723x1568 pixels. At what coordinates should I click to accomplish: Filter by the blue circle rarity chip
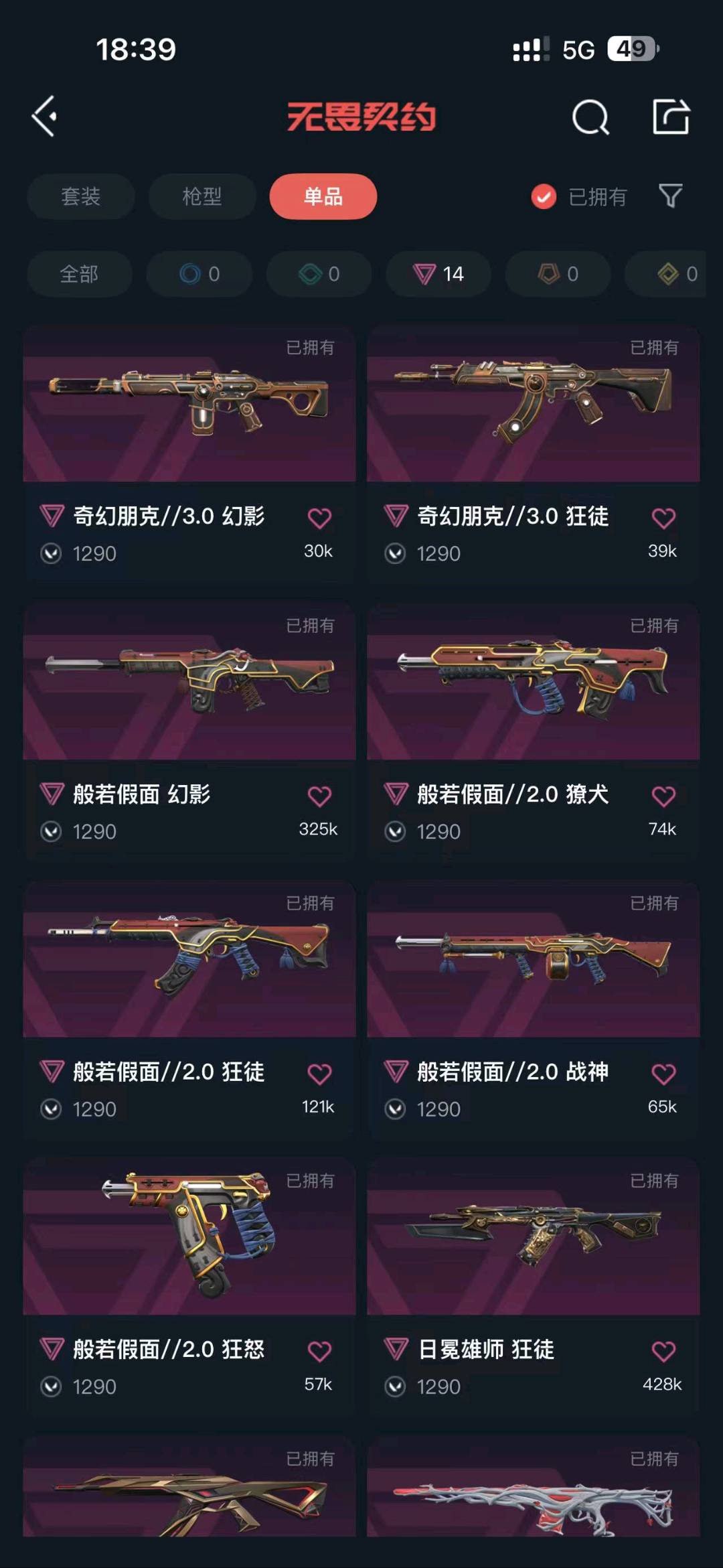[x=199, y=274]
